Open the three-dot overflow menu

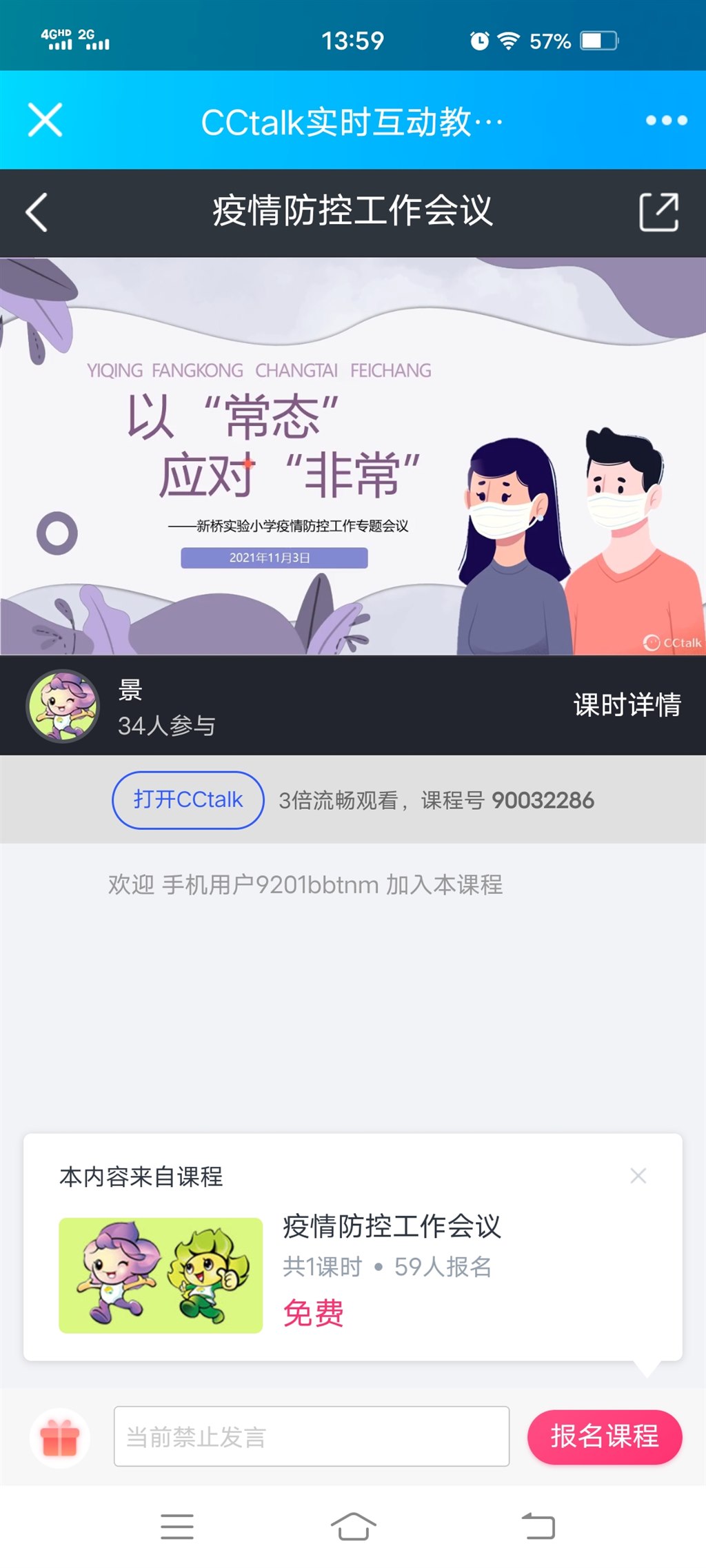pos(666,121)
